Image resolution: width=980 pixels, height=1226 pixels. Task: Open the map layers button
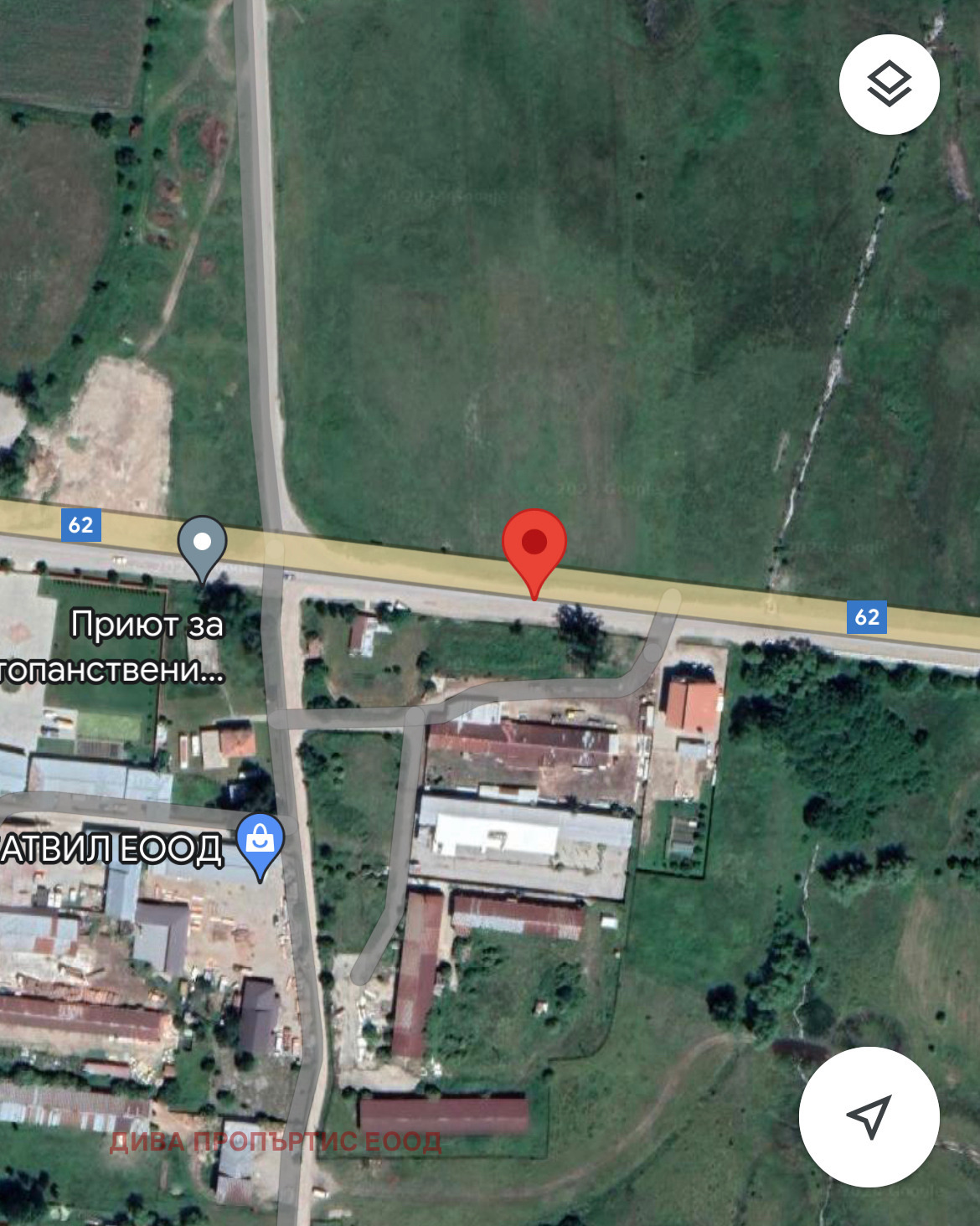click(x=889, y=85)
